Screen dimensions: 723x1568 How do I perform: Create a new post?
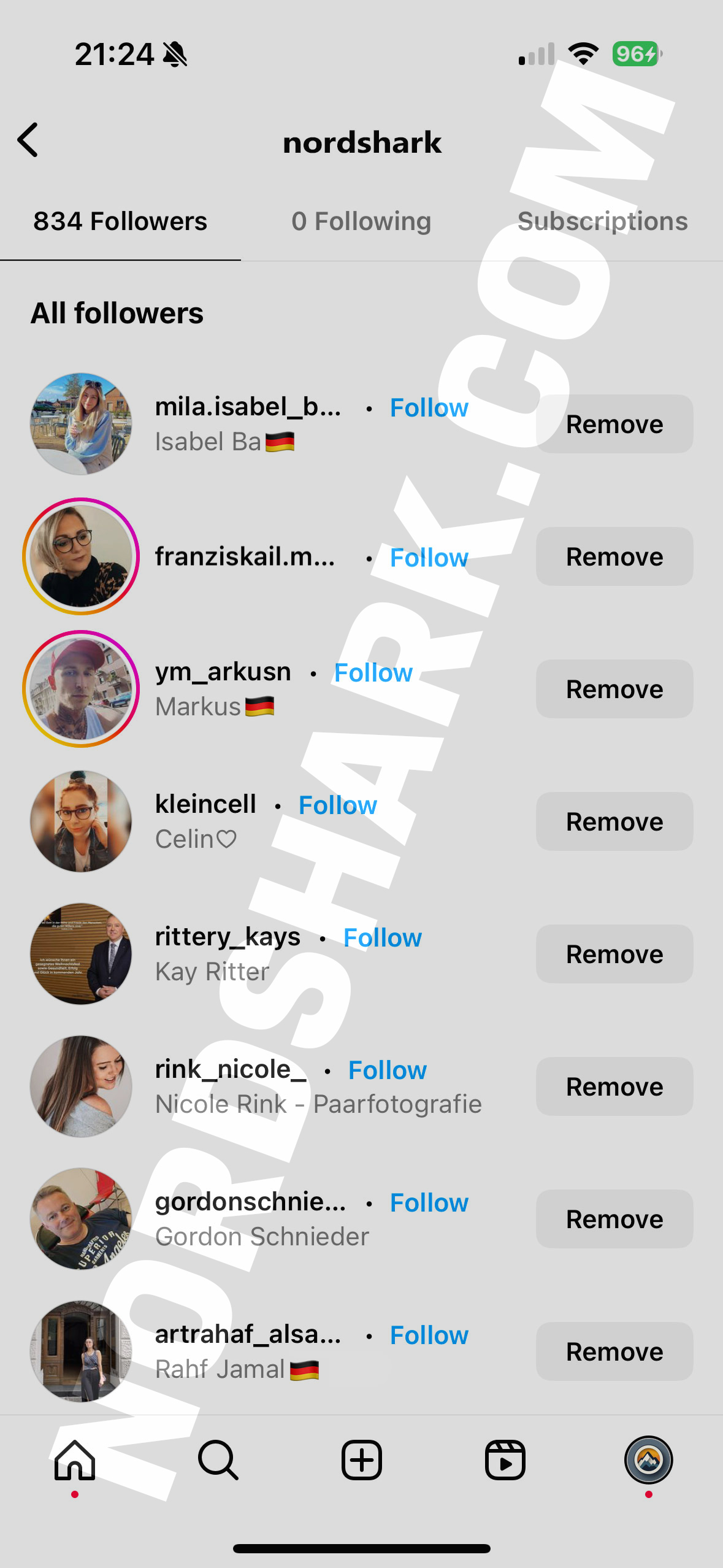[x=361, y=1460]
